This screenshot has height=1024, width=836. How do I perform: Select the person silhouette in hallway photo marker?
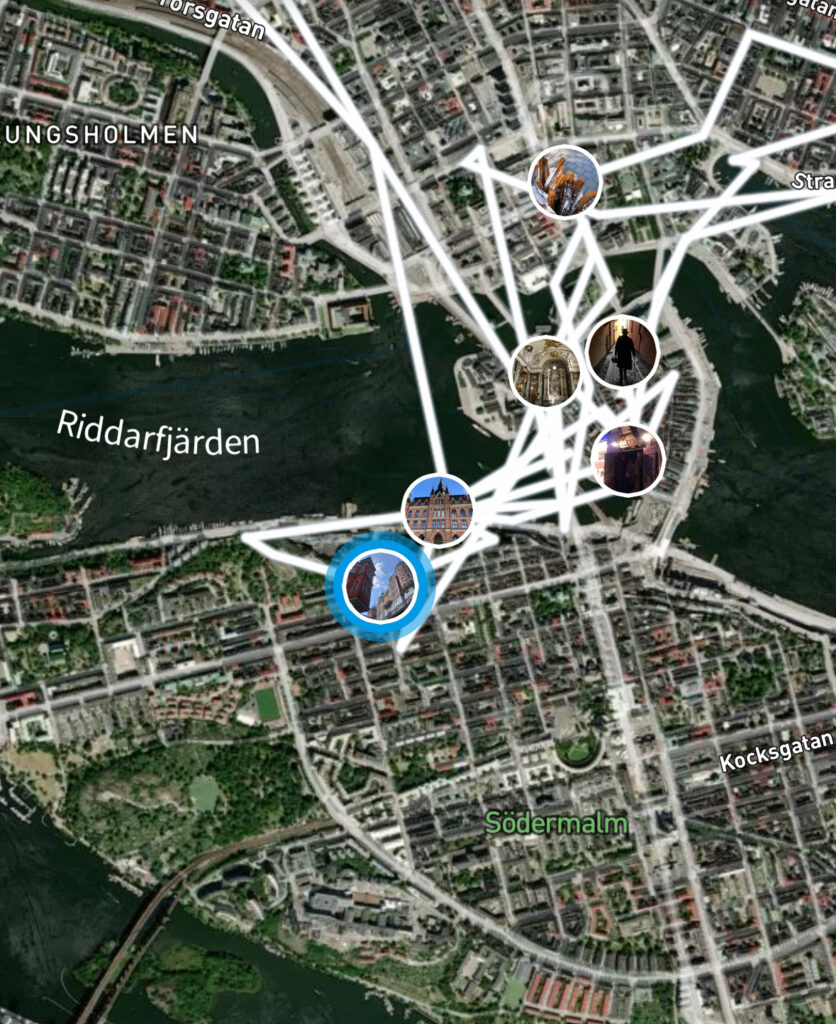pos(622,352)
